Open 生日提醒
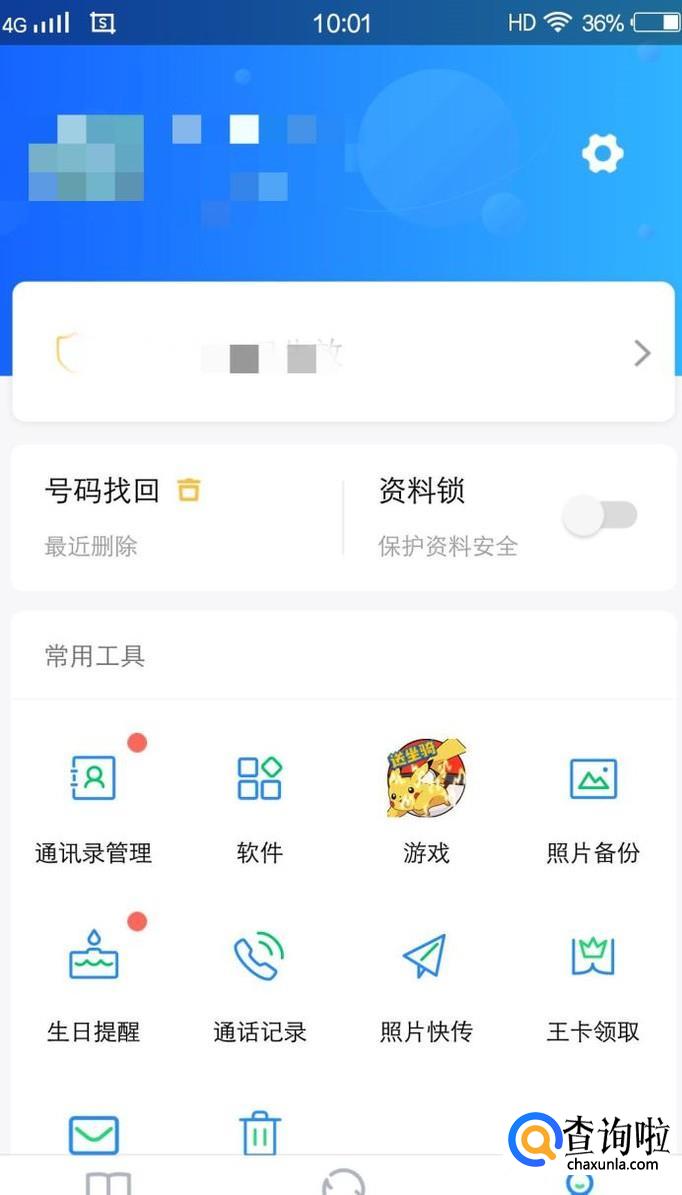This screenshot has width=682, height=1195. pyautogui.click(x=93, y=980)
